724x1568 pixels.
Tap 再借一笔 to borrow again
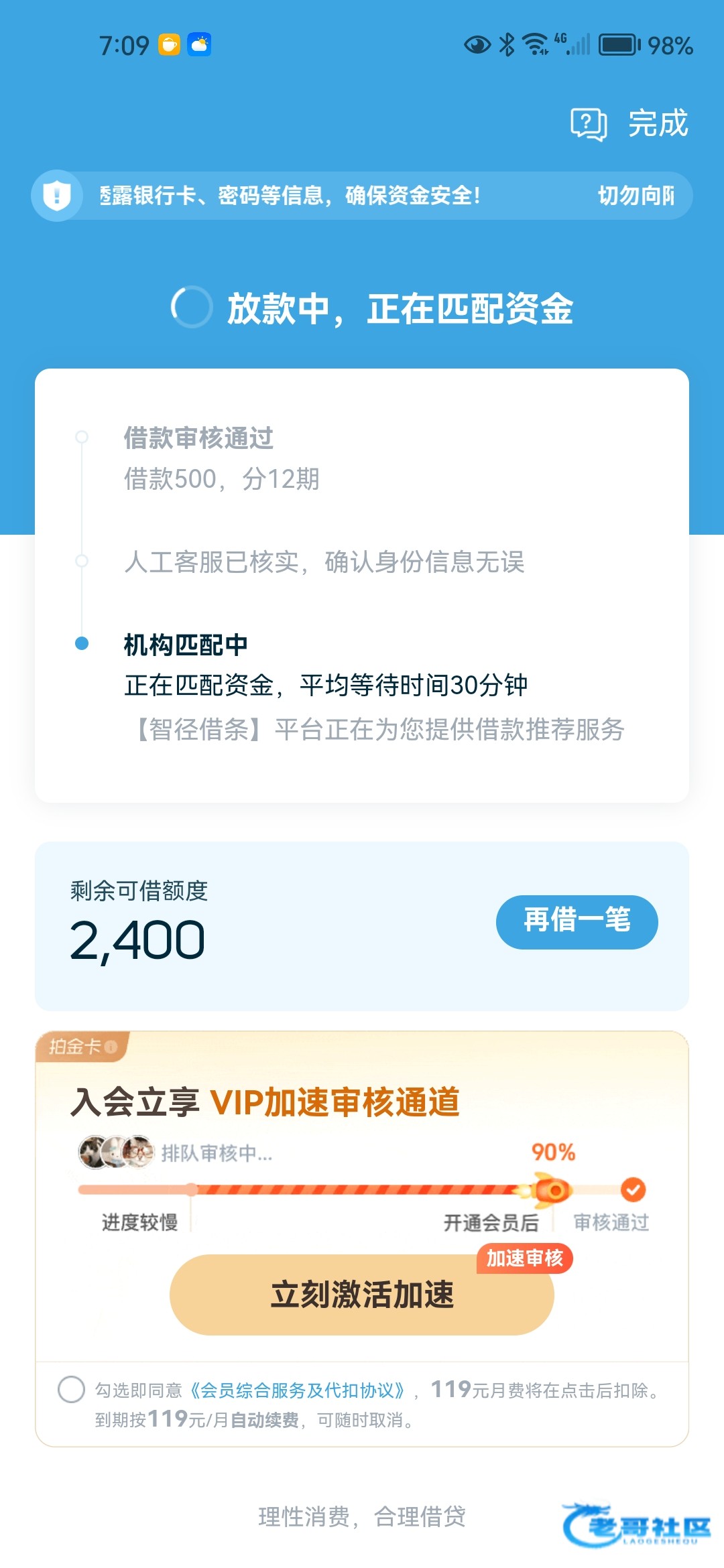click(x=577, y=921)
